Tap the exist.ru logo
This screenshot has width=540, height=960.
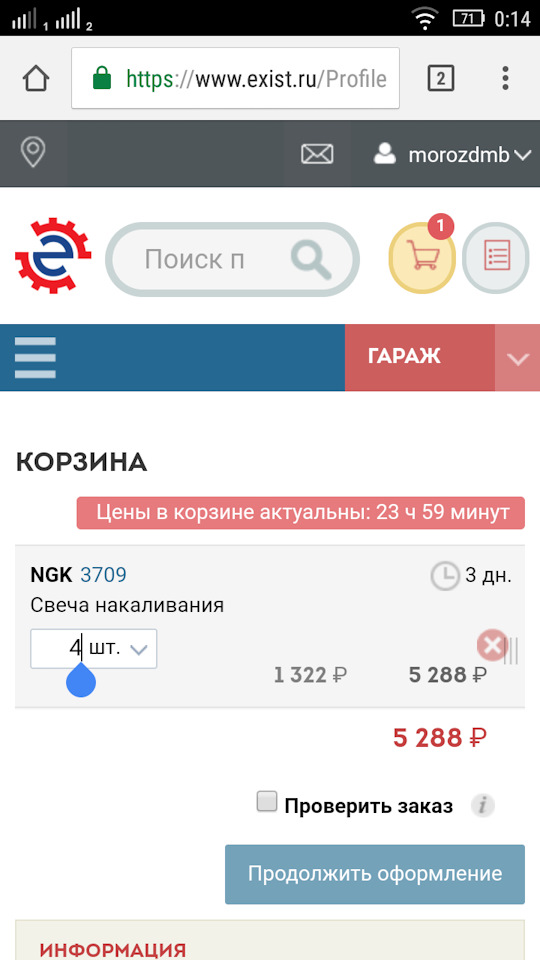point(53,255)
